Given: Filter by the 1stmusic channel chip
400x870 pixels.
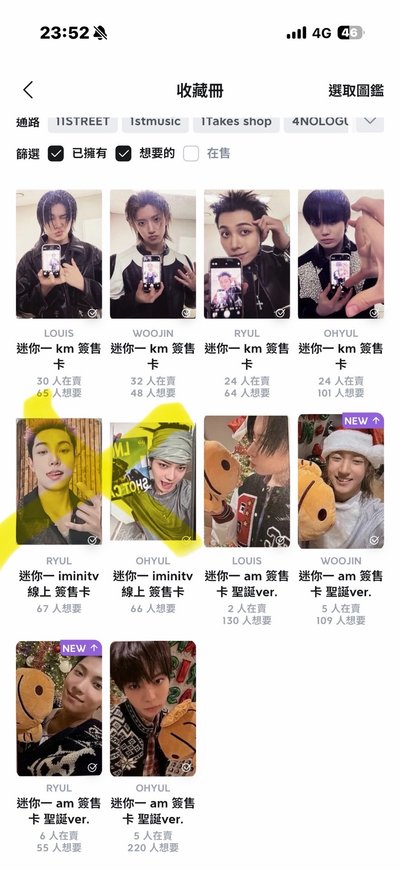Looking at the screenshot, I should 155,122.
